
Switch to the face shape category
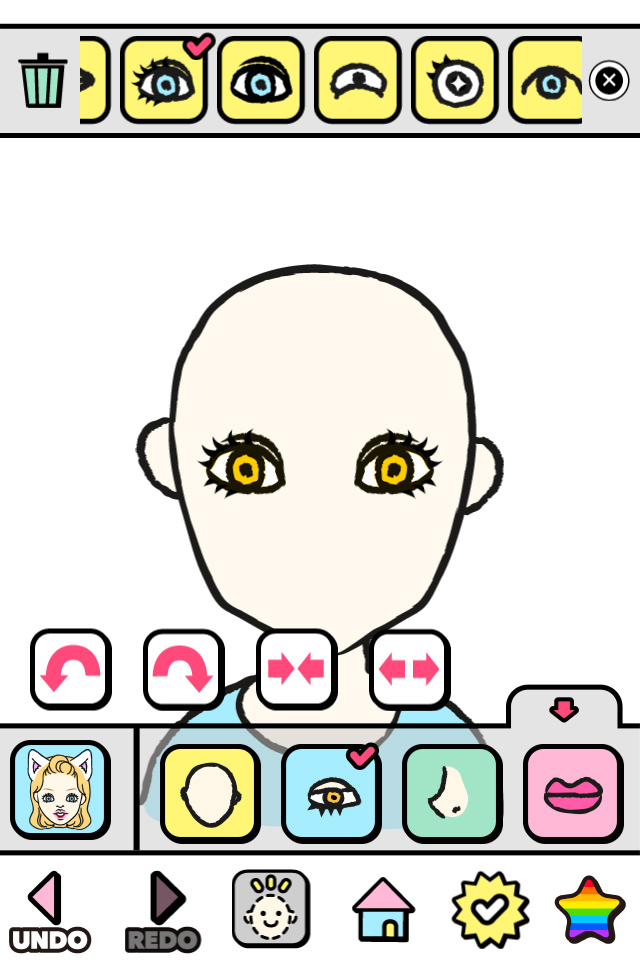[210, 793]
